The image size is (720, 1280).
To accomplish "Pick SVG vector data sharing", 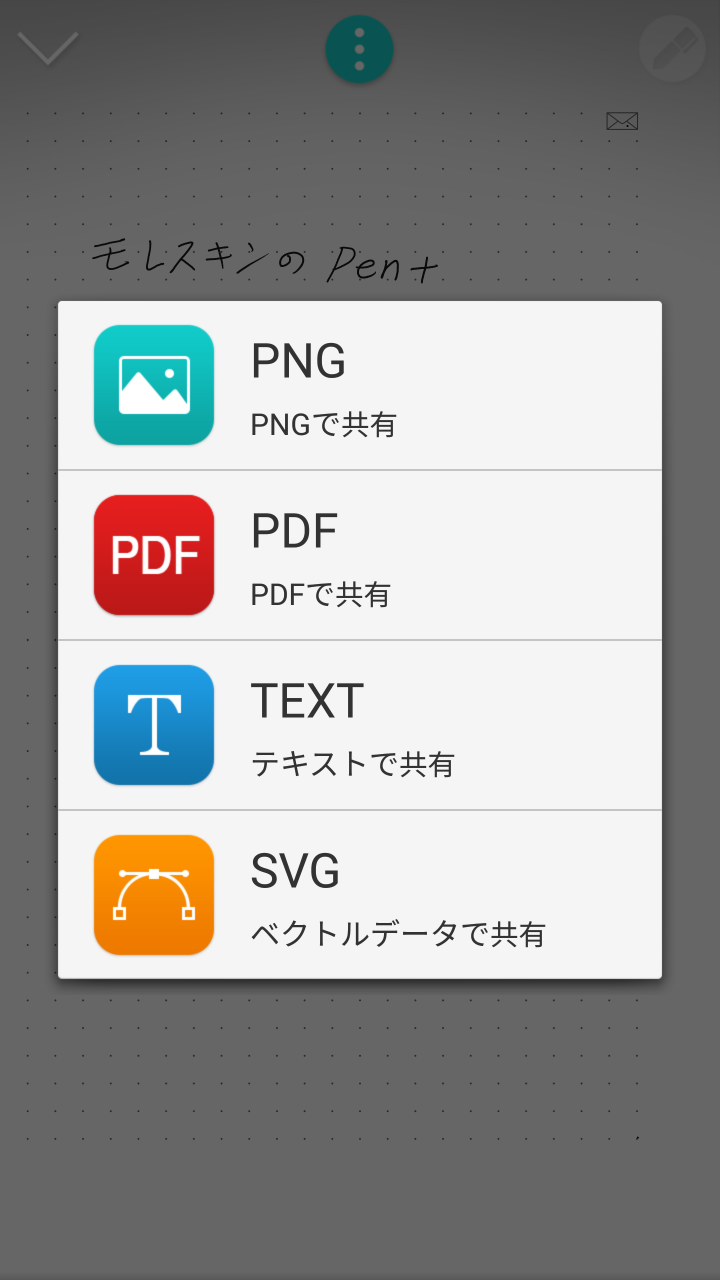I will tap(360, 894).
